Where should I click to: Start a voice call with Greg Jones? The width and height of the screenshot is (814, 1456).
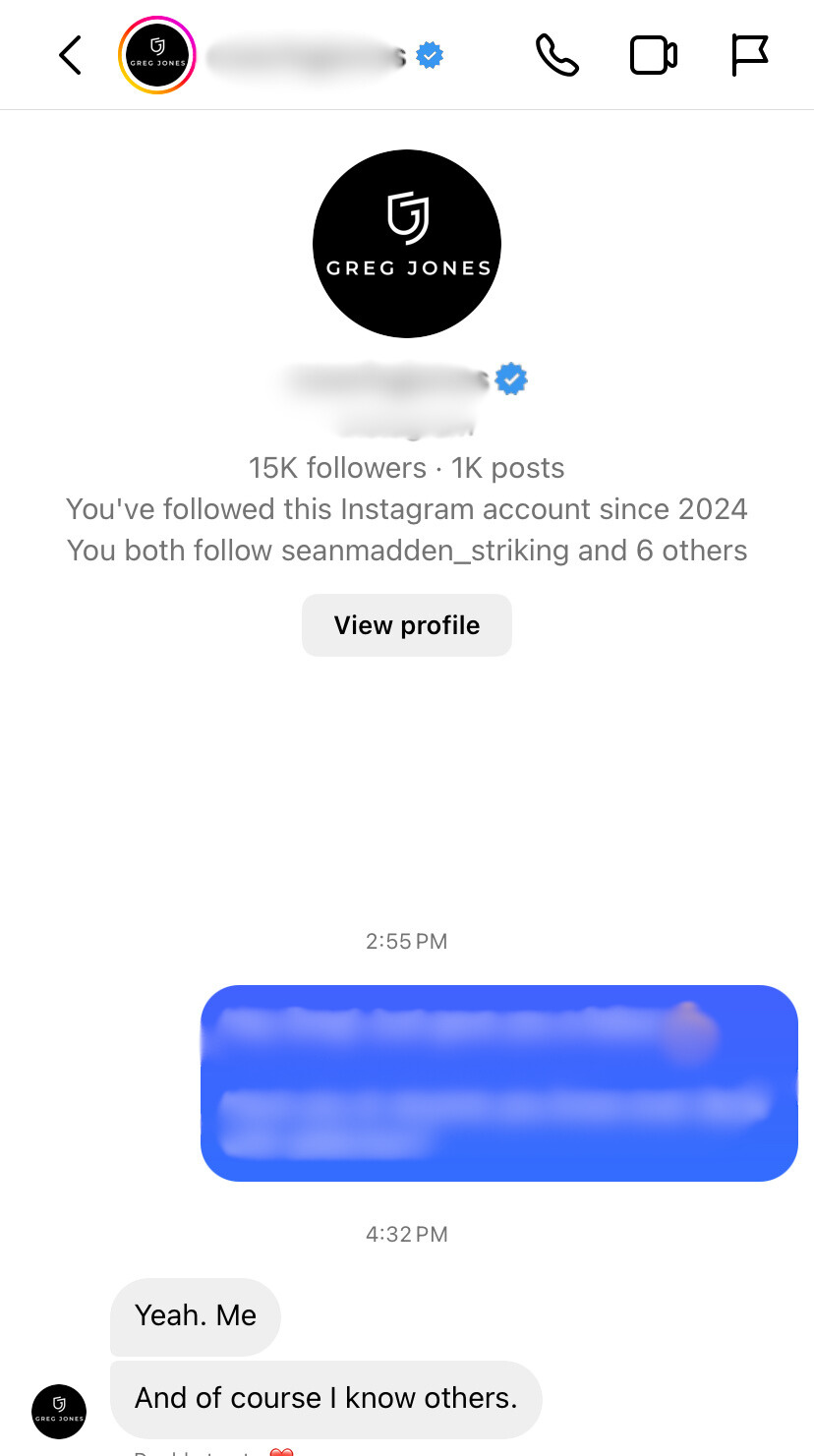click(556, 56)
